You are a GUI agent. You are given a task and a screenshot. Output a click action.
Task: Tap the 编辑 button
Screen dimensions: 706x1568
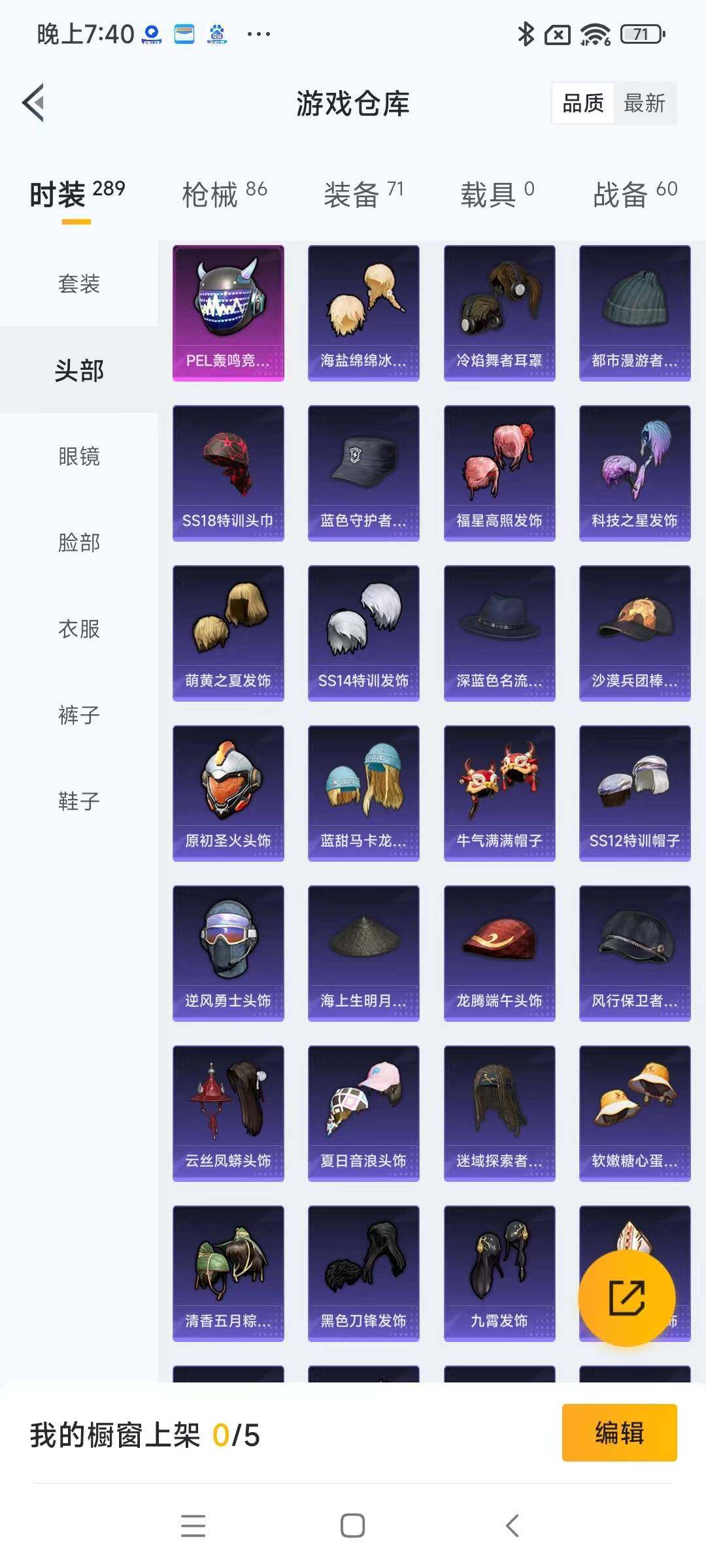619,1432
